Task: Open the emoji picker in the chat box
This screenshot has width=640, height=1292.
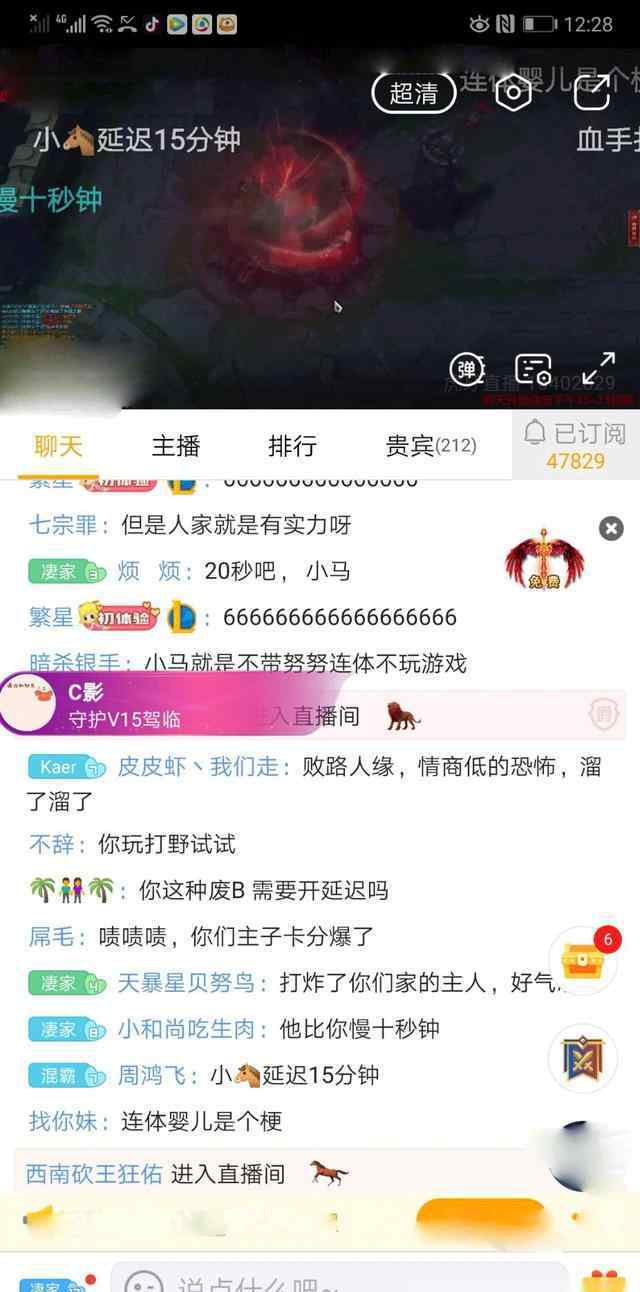Action: tap(145, 1281)
